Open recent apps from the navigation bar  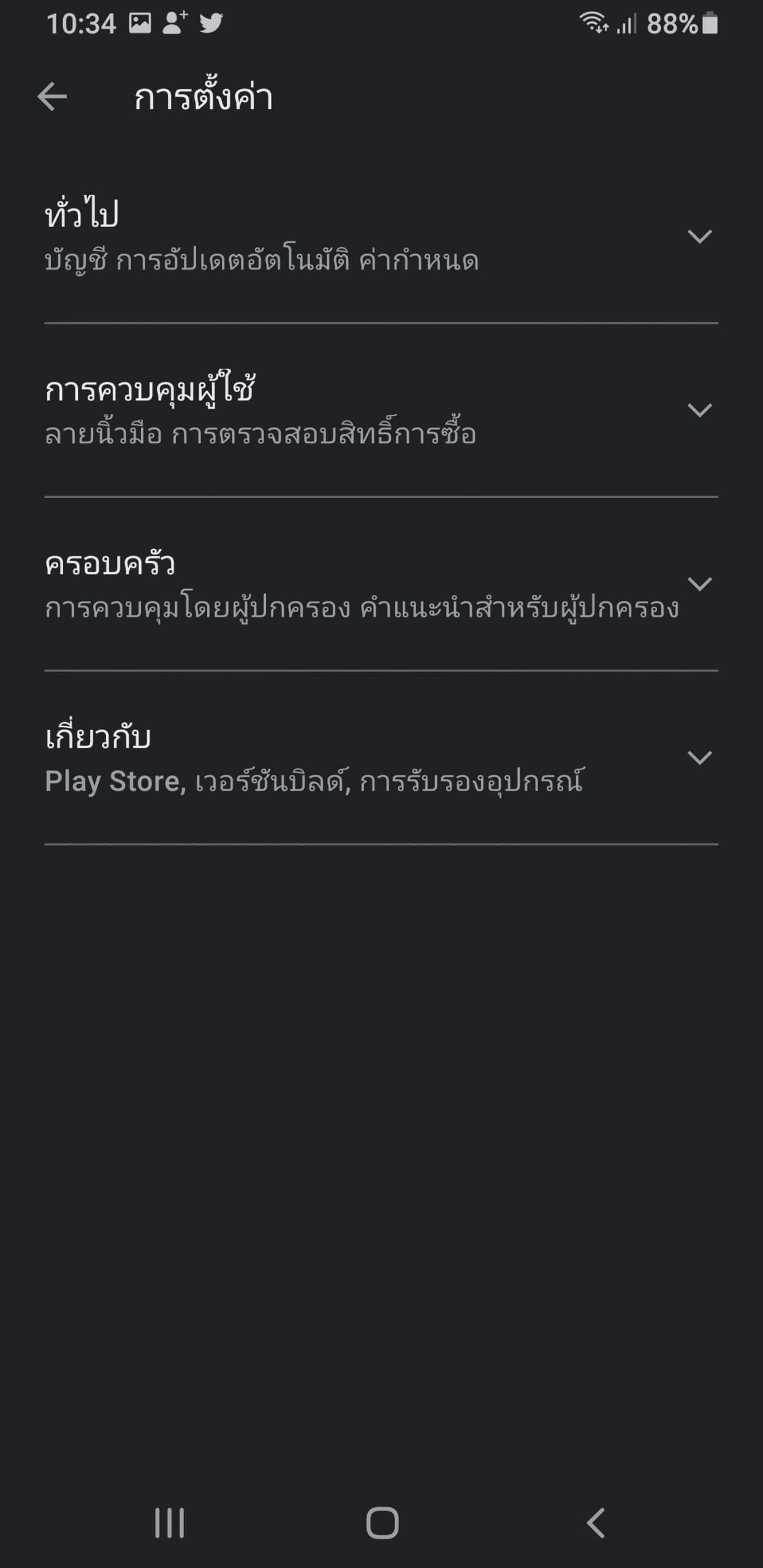click(x=169, y=1523)
